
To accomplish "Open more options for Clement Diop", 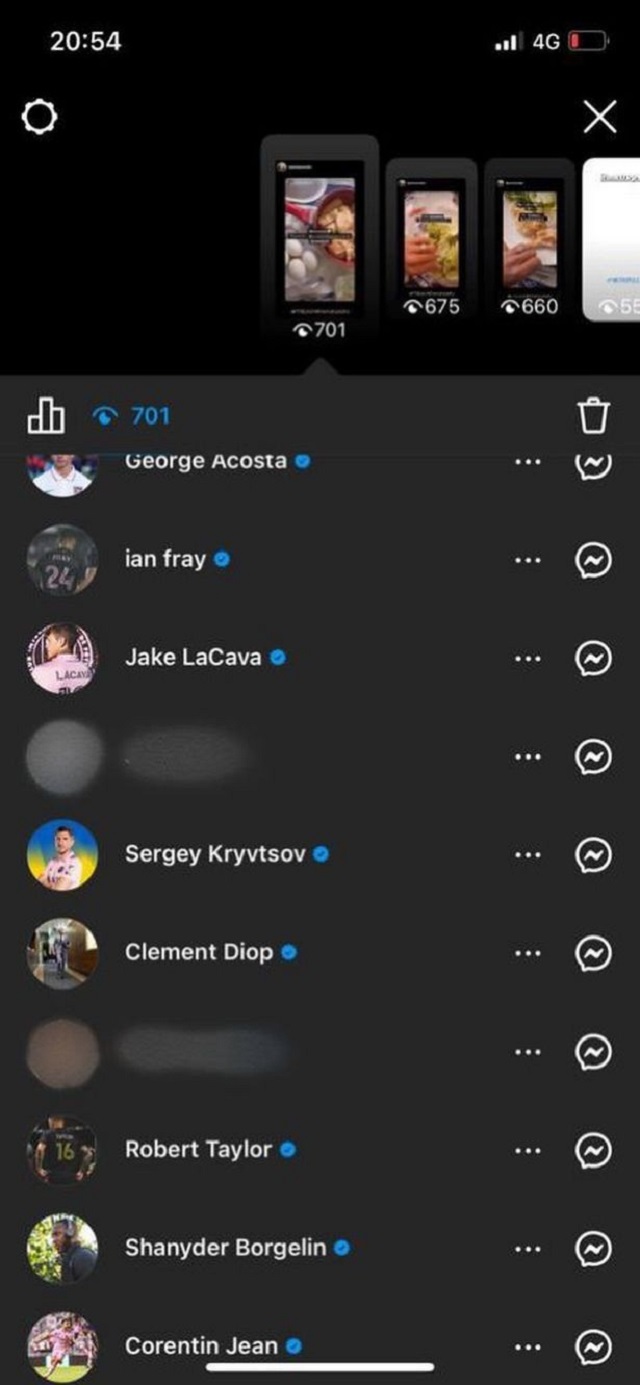I will (x=527, y=953).
